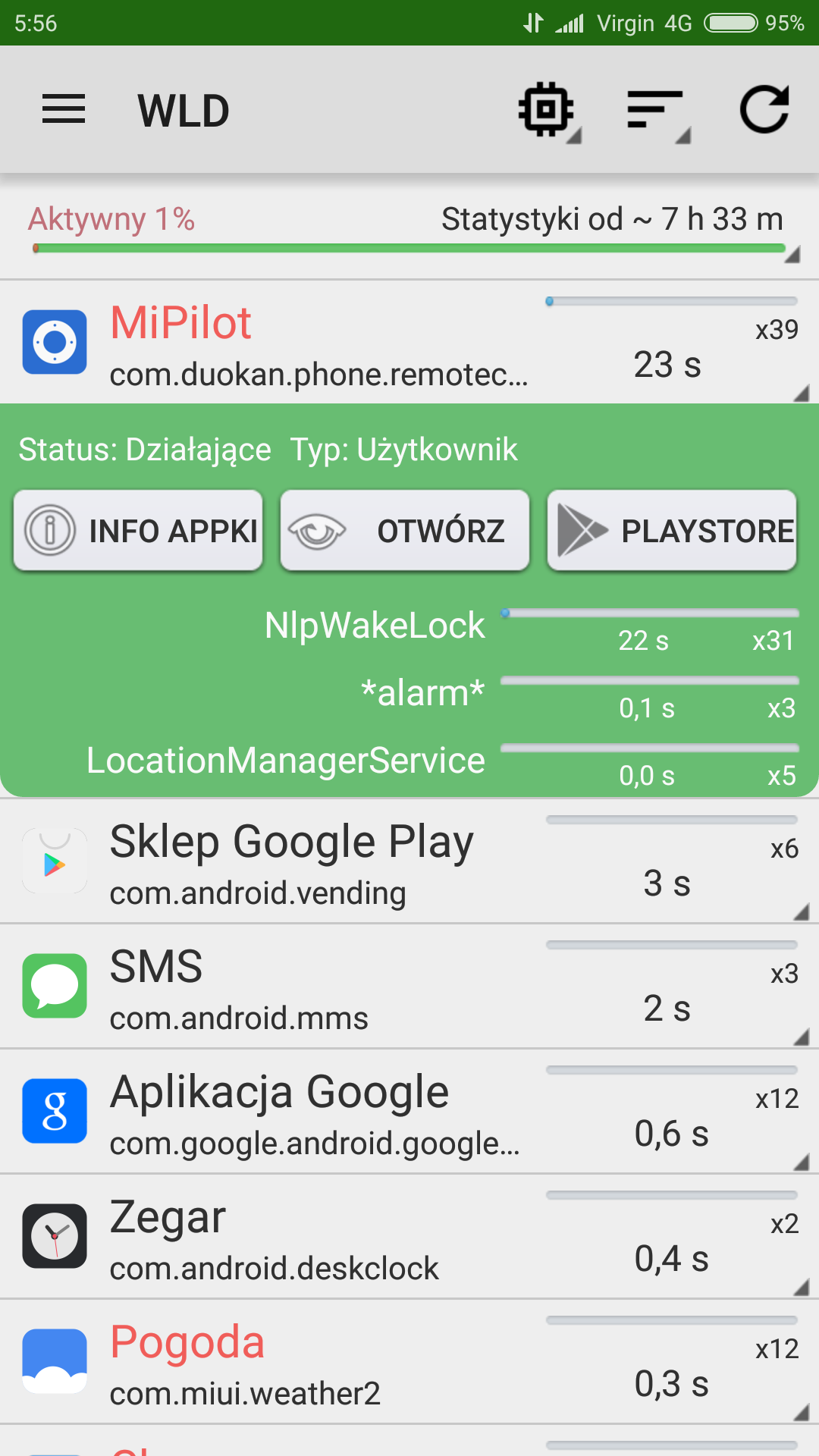
Task: Expand the SMS entry
Action: click(409, 987)
